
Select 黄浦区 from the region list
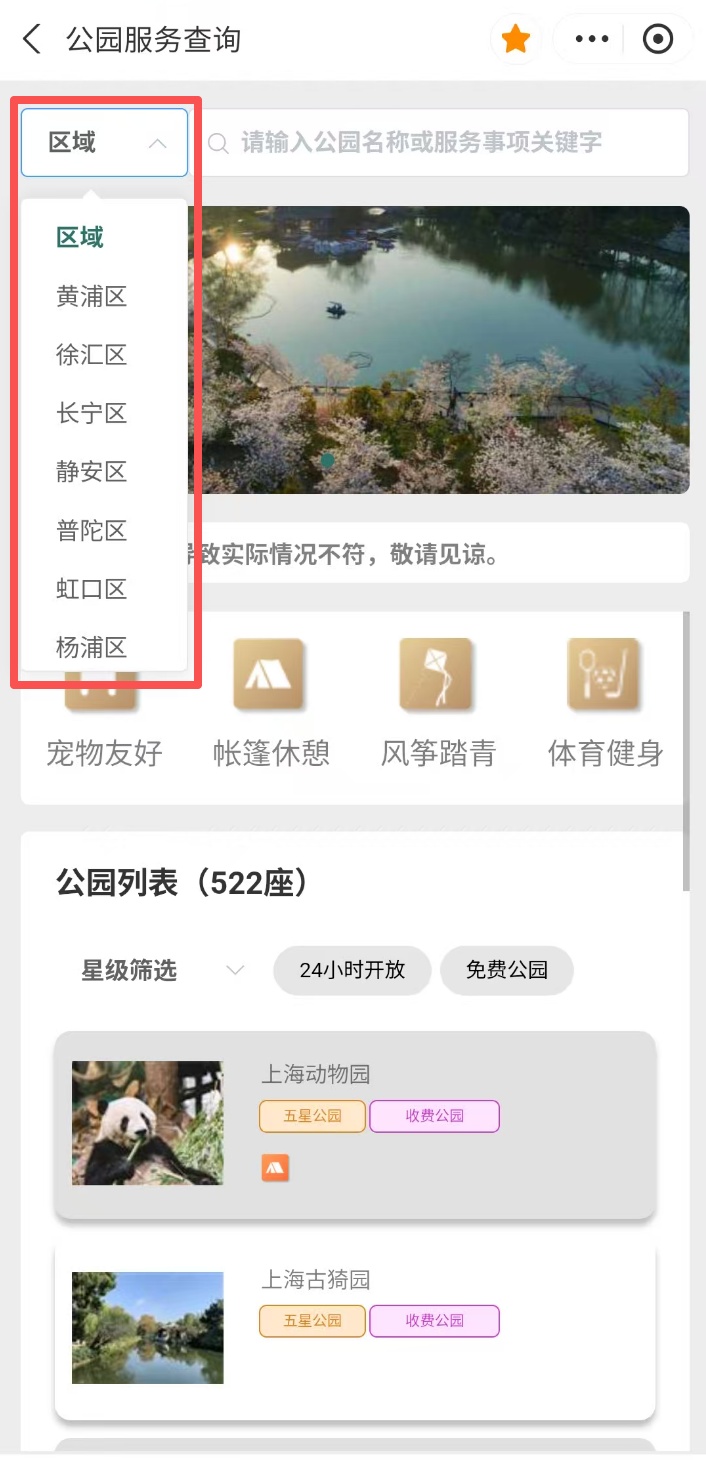click(x=92, y=296)
